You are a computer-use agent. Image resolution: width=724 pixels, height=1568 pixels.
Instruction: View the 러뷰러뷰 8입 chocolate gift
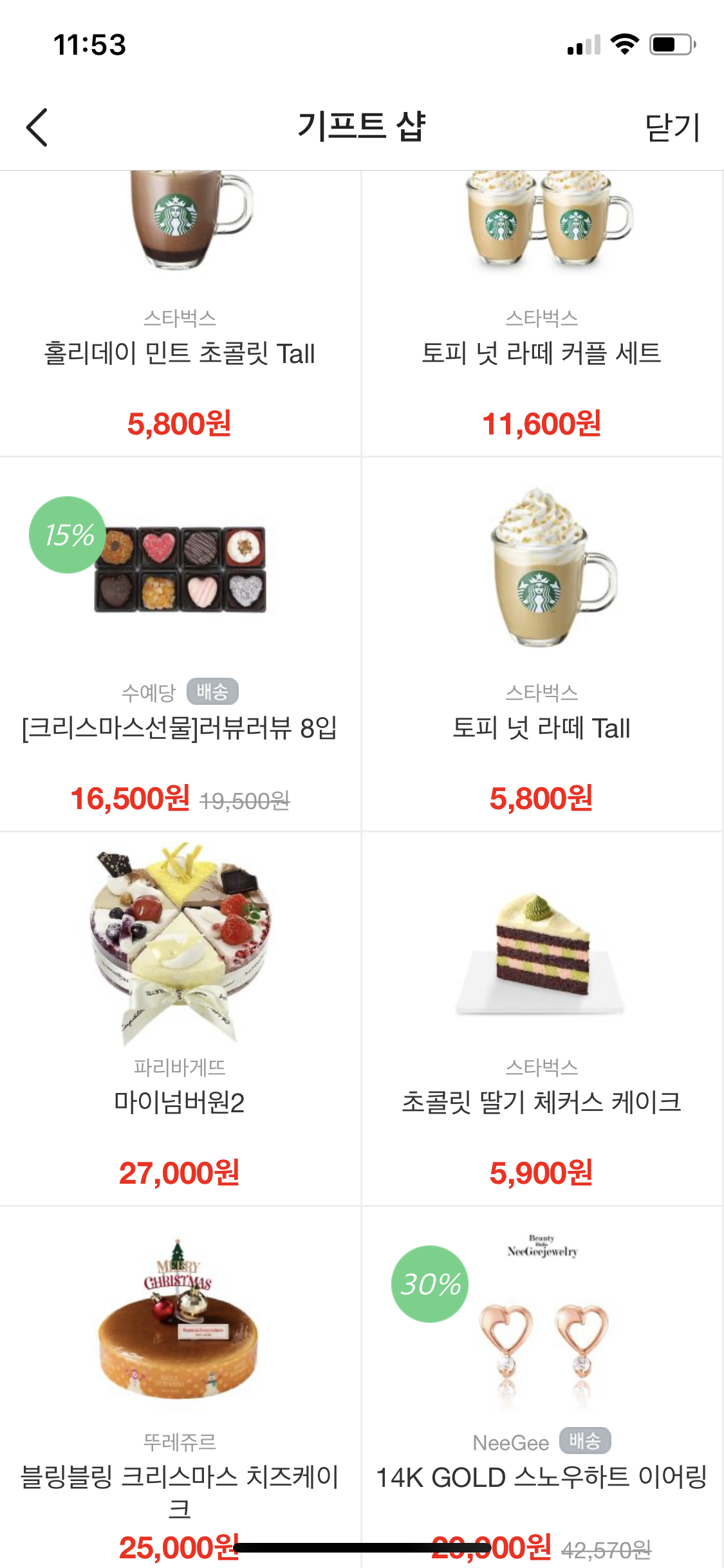[x=180, y=727]
